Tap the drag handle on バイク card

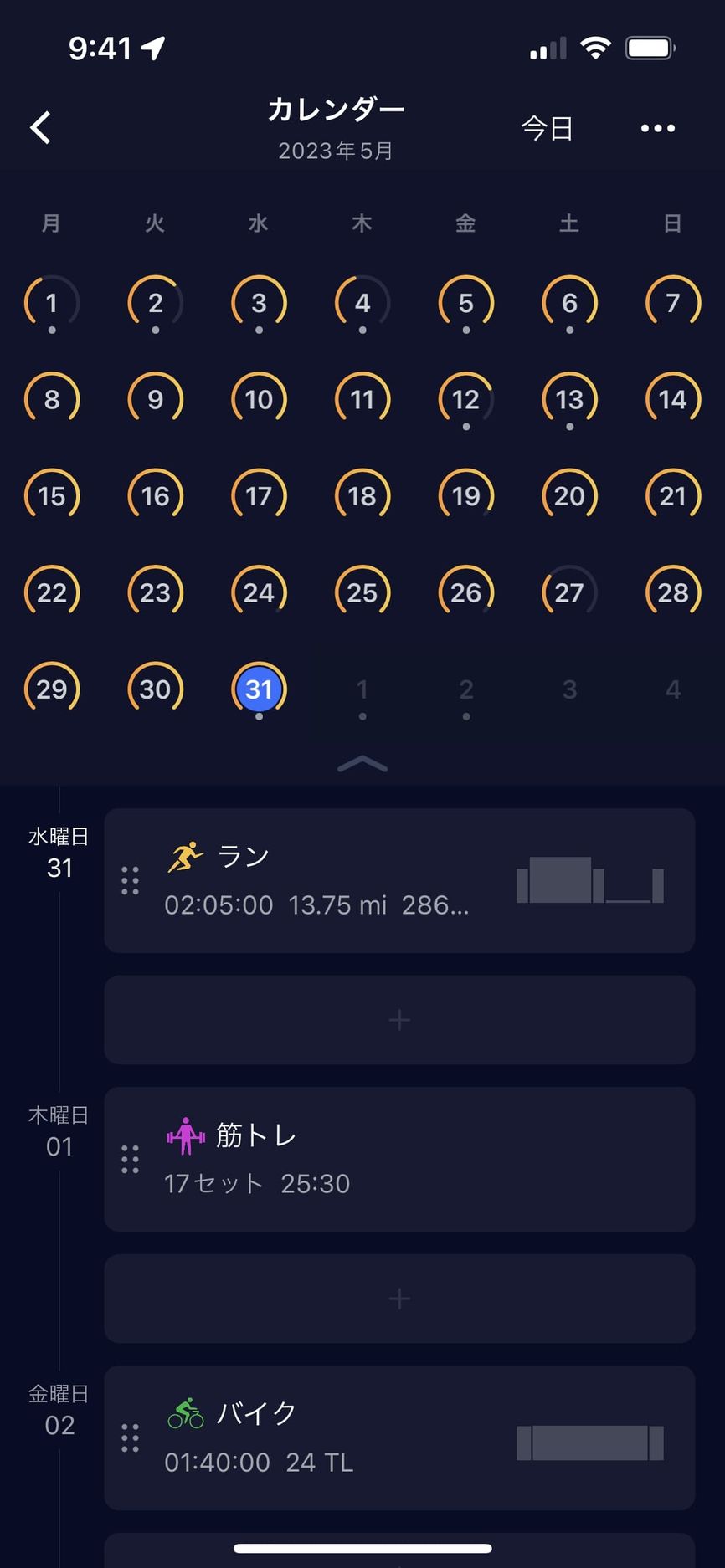coord(130,1437)
